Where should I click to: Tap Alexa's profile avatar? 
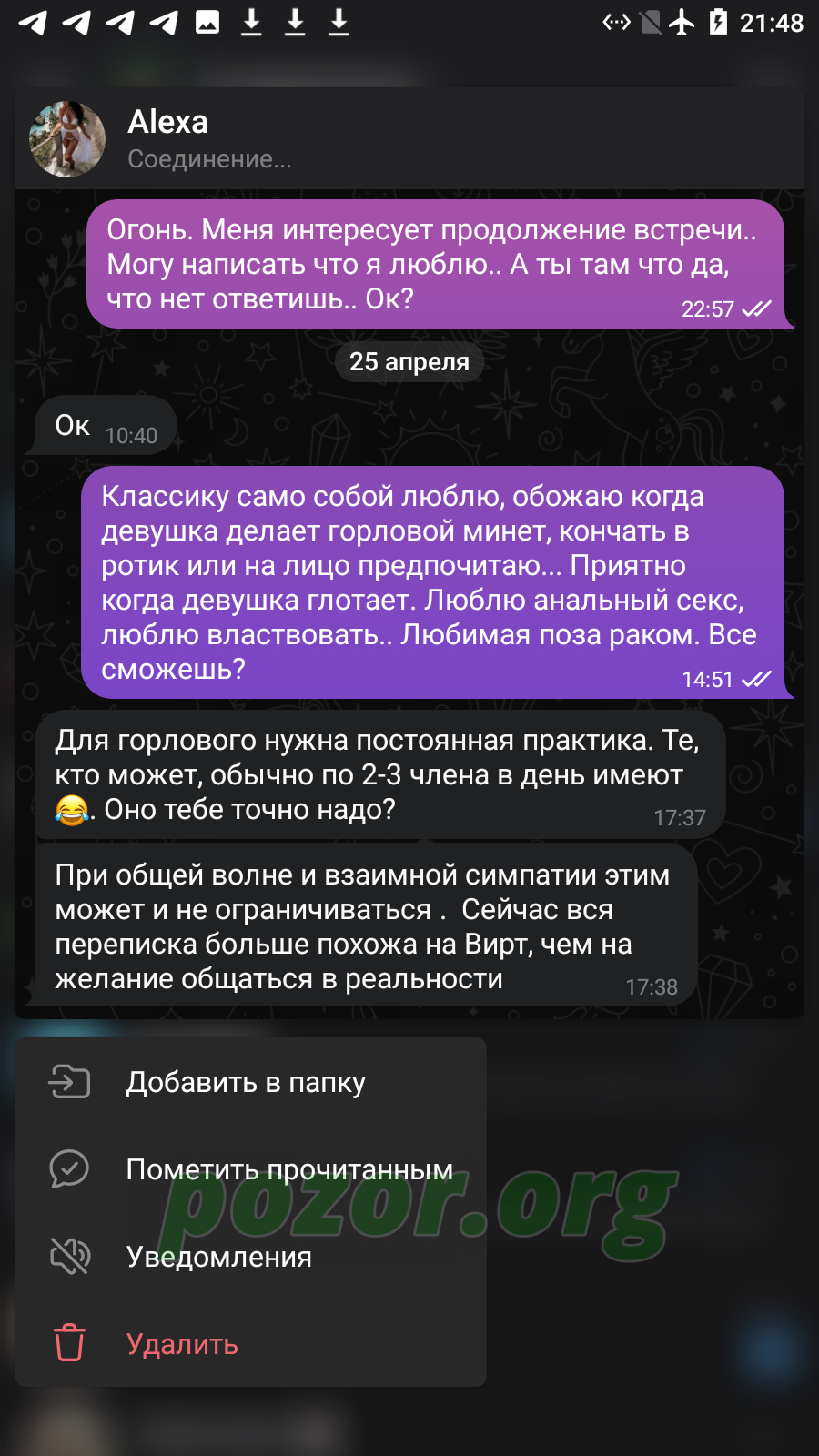click(67, 139)
